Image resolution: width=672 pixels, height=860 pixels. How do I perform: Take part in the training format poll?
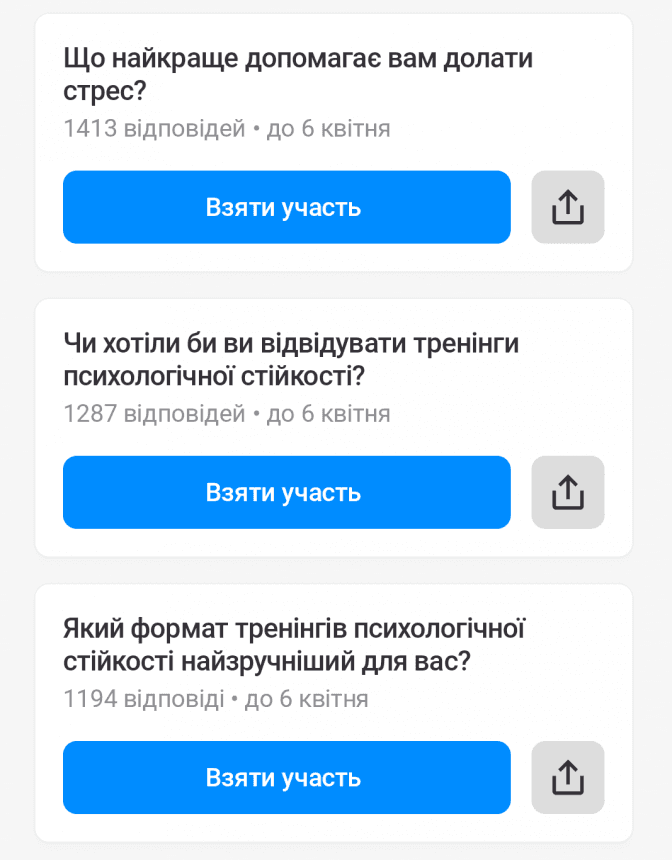(286, 777)
